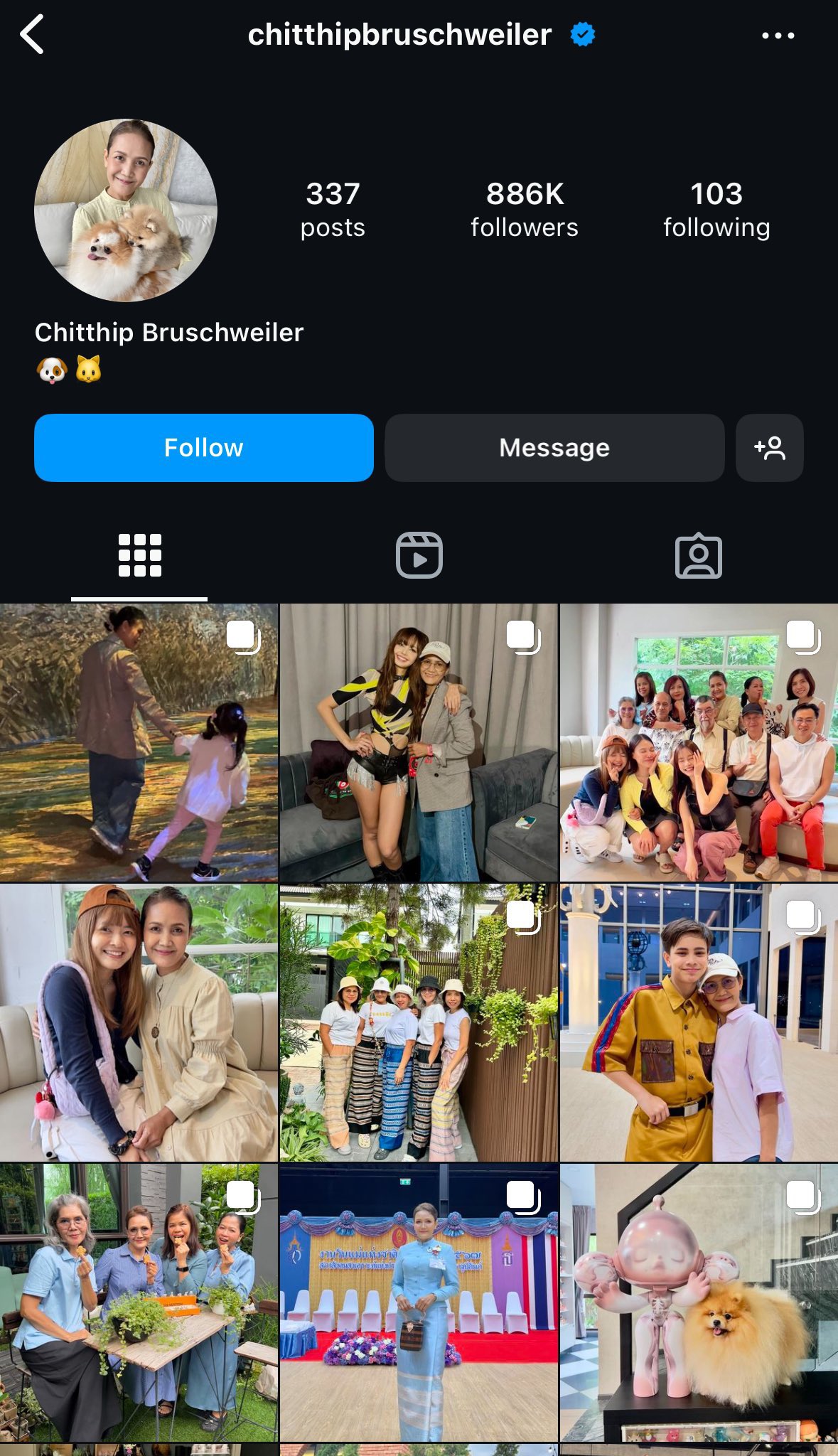This screenshot has width=838, height=1456.
Task: Open post of two women on sofa
Action: [139, 1022]
